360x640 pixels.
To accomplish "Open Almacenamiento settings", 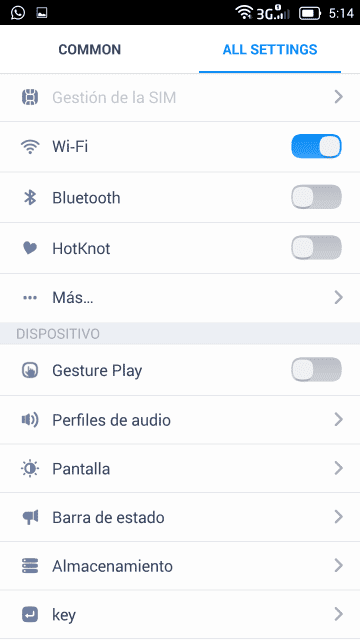I will point(180,566).
